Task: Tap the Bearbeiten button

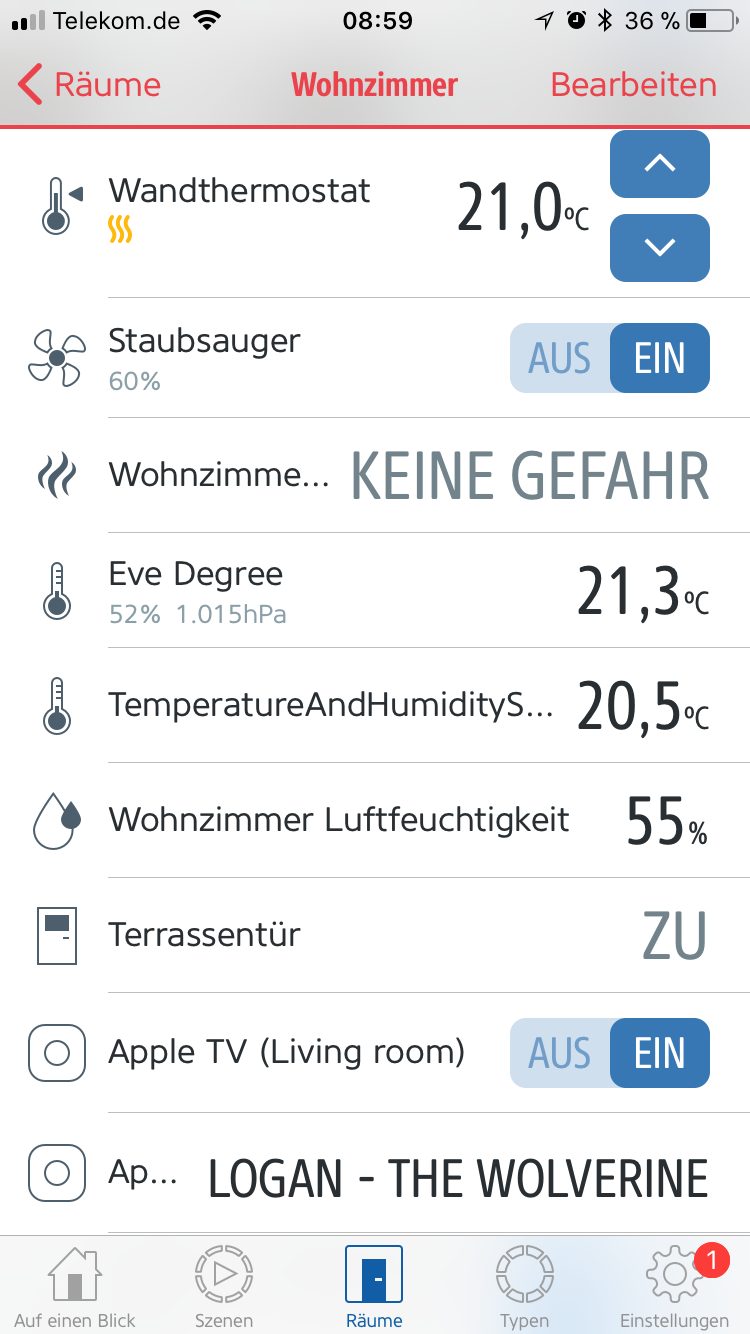Action: 633,85
